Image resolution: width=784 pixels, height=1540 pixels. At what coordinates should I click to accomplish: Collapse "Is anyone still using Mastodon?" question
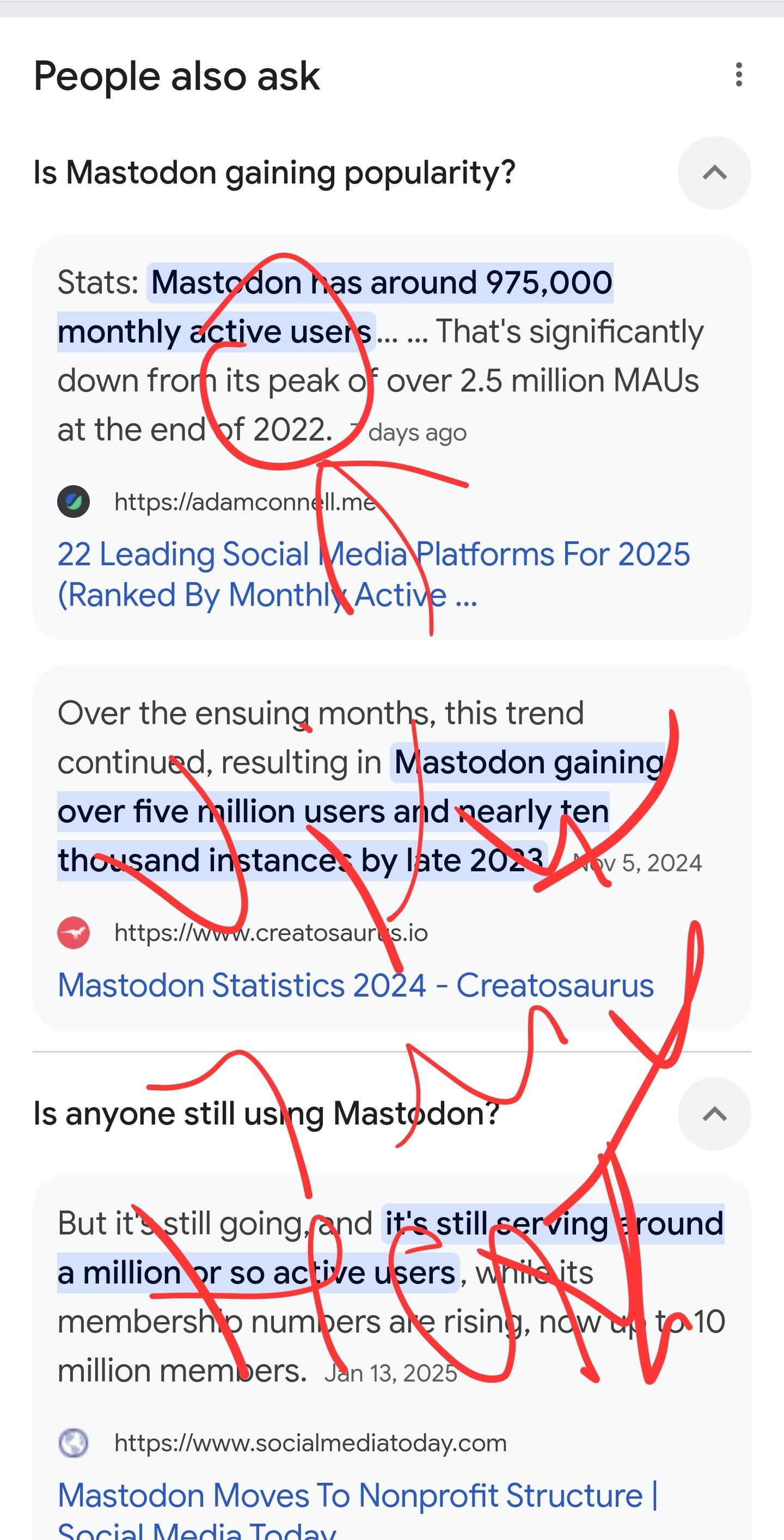coord(714,1114)
